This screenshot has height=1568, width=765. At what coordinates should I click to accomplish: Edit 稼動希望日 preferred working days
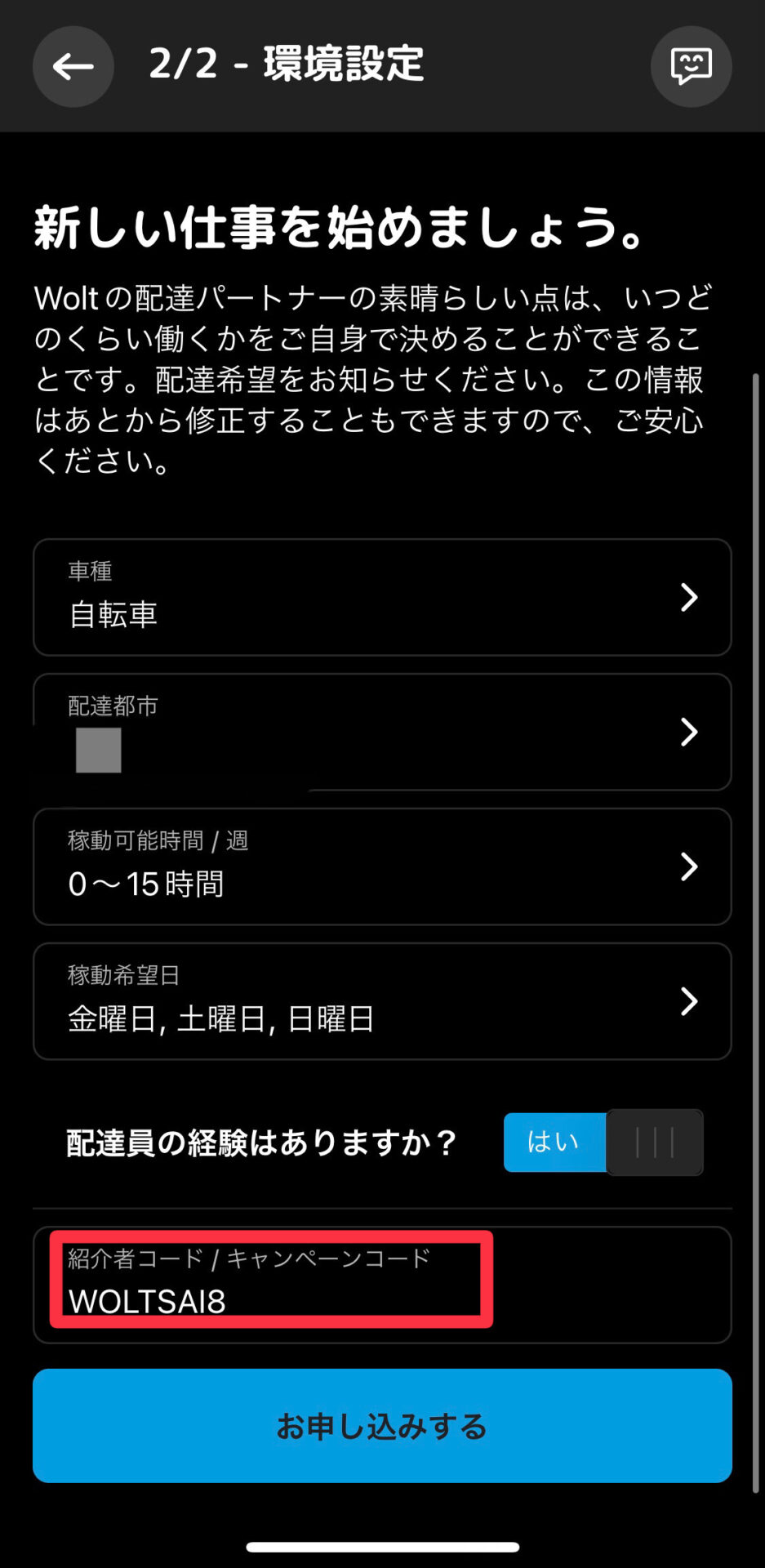pyautogui.click(x=381, y=1001)
